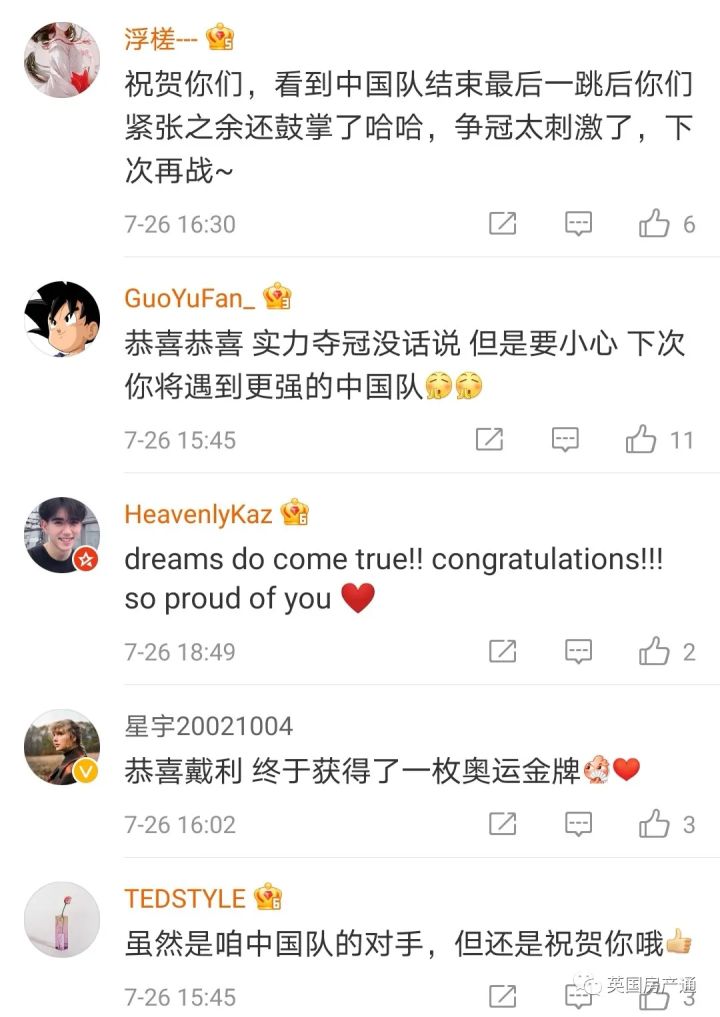Like GuoYuFan_'s comment

point(641,439)
